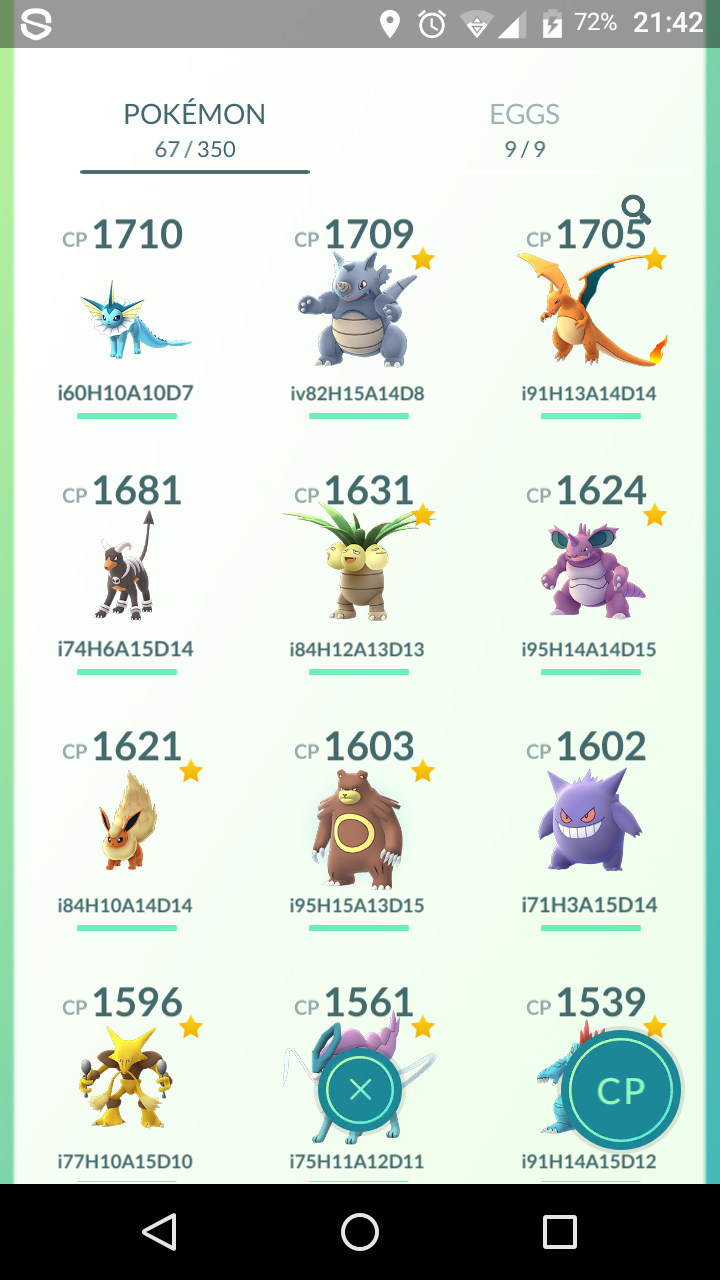Viewport: 720px width, 1280px height.
Task: Select the Pokémon tab
Action: click(x=195, y=131)
